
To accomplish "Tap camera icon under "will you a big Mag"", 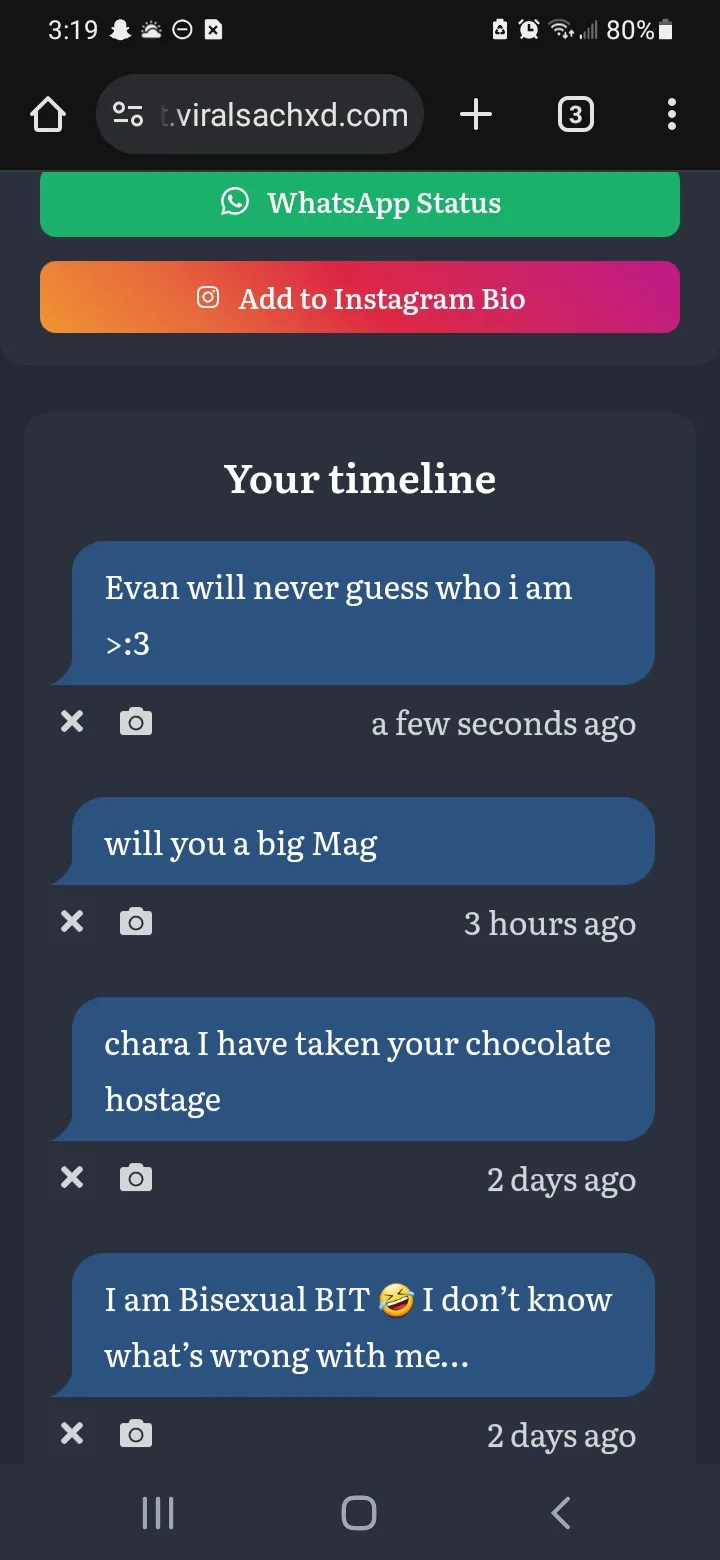I will 136,921.
